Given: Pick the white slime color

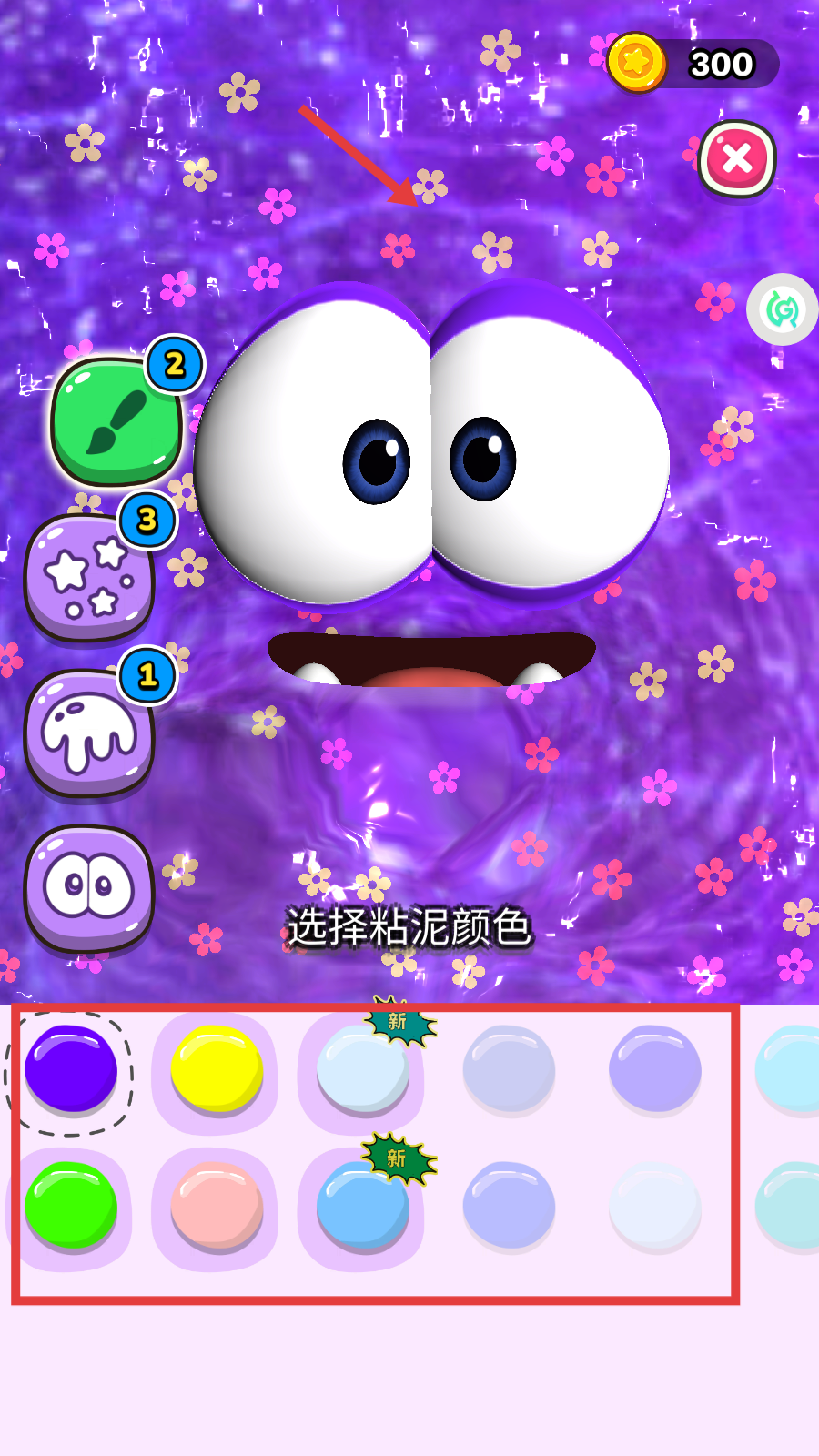Looking at the screenshot, I should pyautogui.click(x=655, y=1205).
